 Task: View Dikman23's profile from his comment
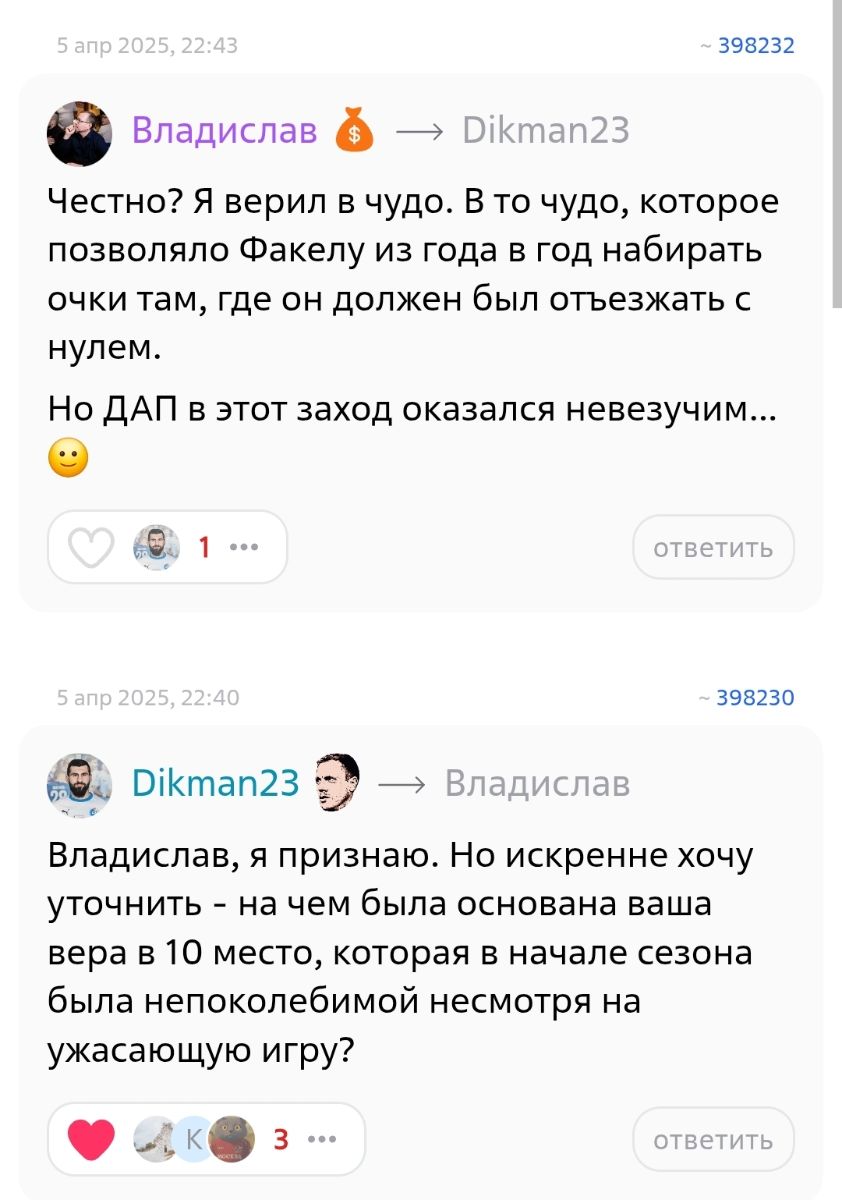click(216, 783)
